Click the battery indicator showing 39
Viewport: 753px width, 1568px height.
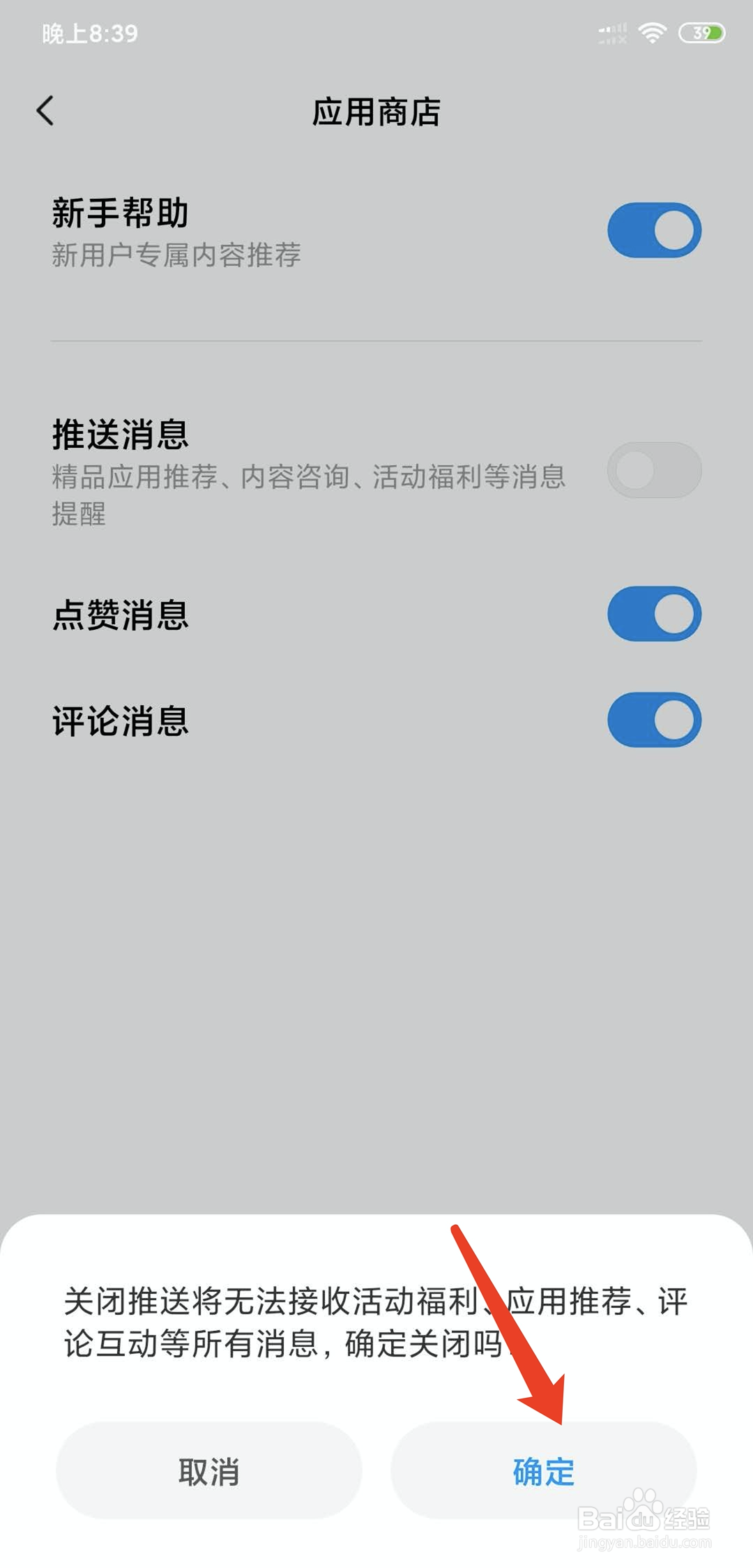699,31
